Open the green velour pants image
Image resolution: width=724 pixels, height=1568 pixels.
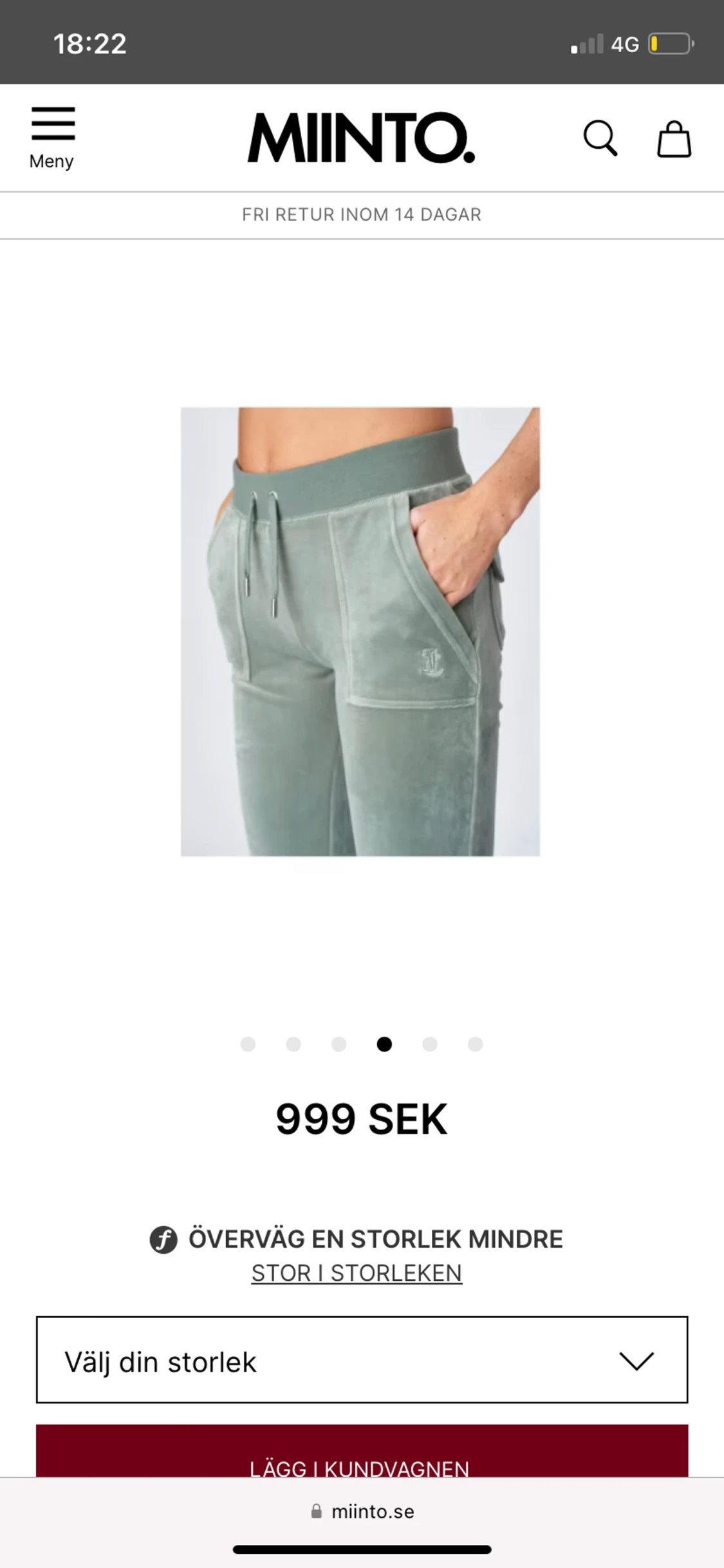(x=360, y=632)
